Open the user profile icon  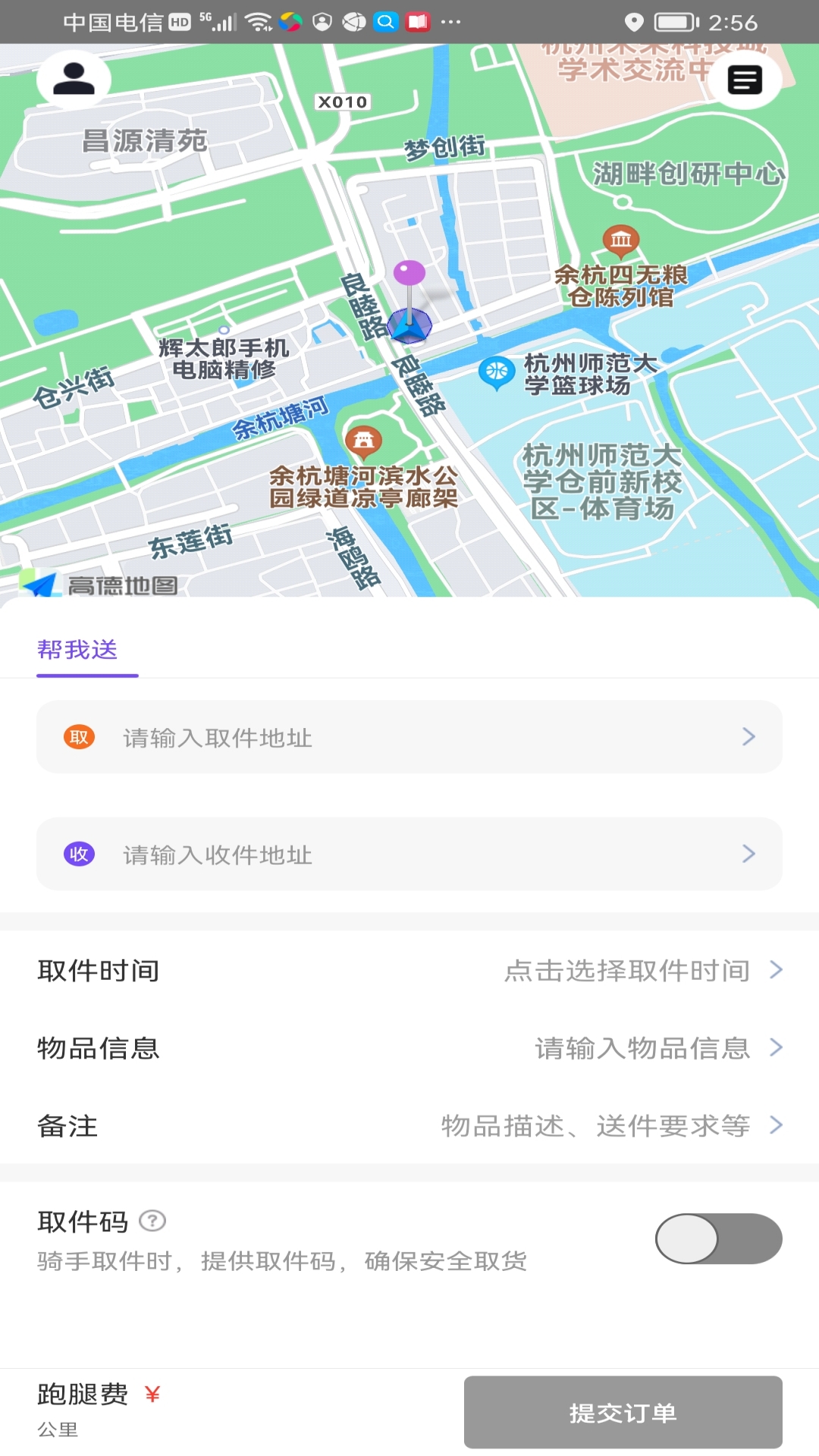[x=74, y=79]
